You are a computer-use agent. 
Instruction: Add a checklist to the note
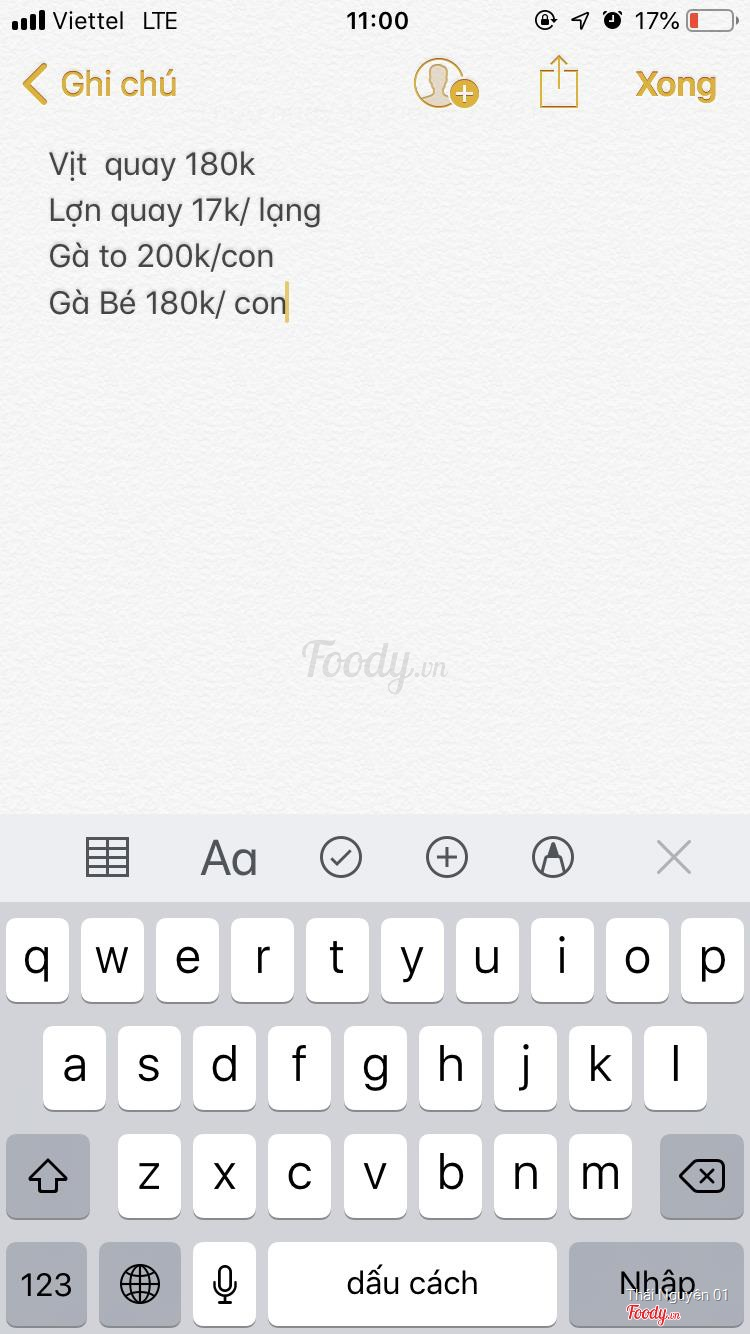coord(341,857)
